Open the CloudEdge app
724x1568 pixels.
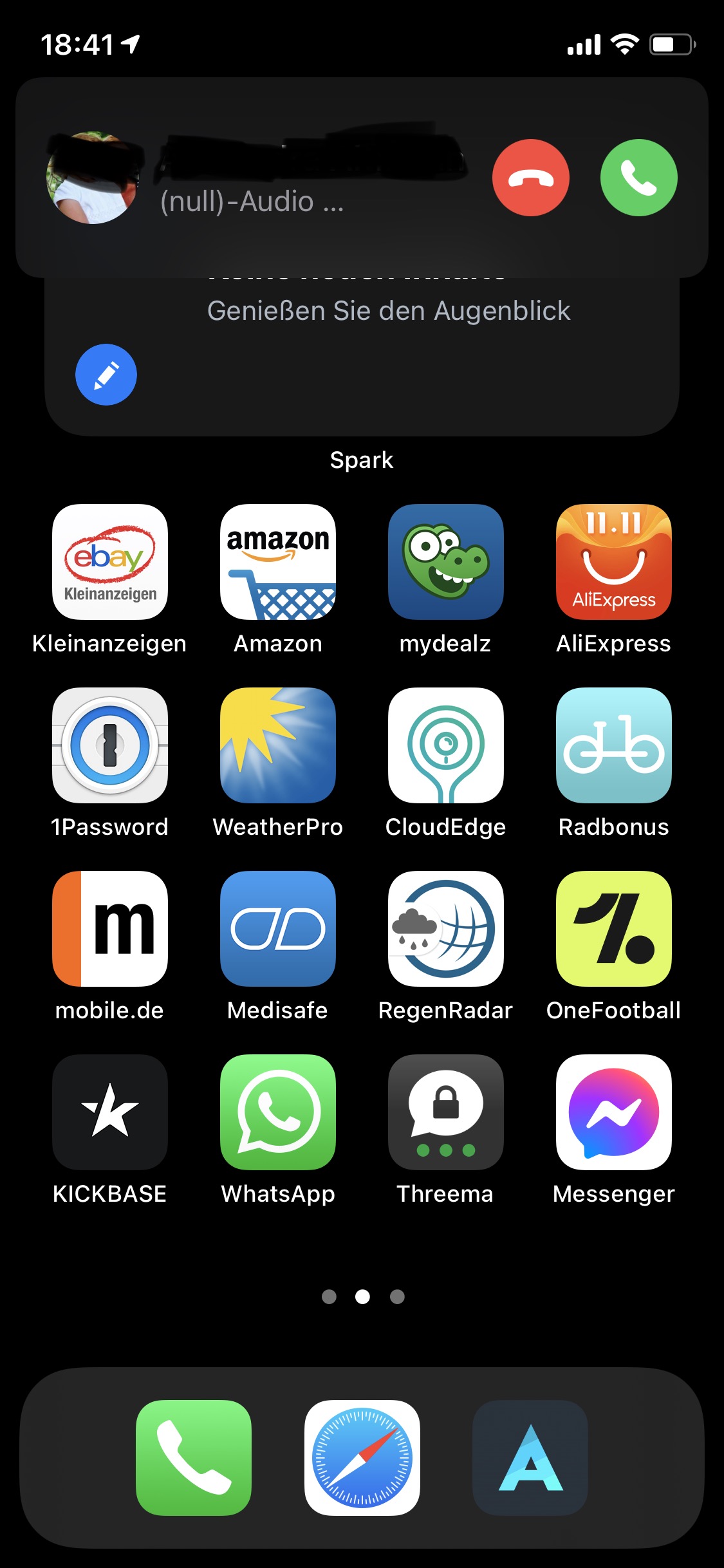point(445,745)
